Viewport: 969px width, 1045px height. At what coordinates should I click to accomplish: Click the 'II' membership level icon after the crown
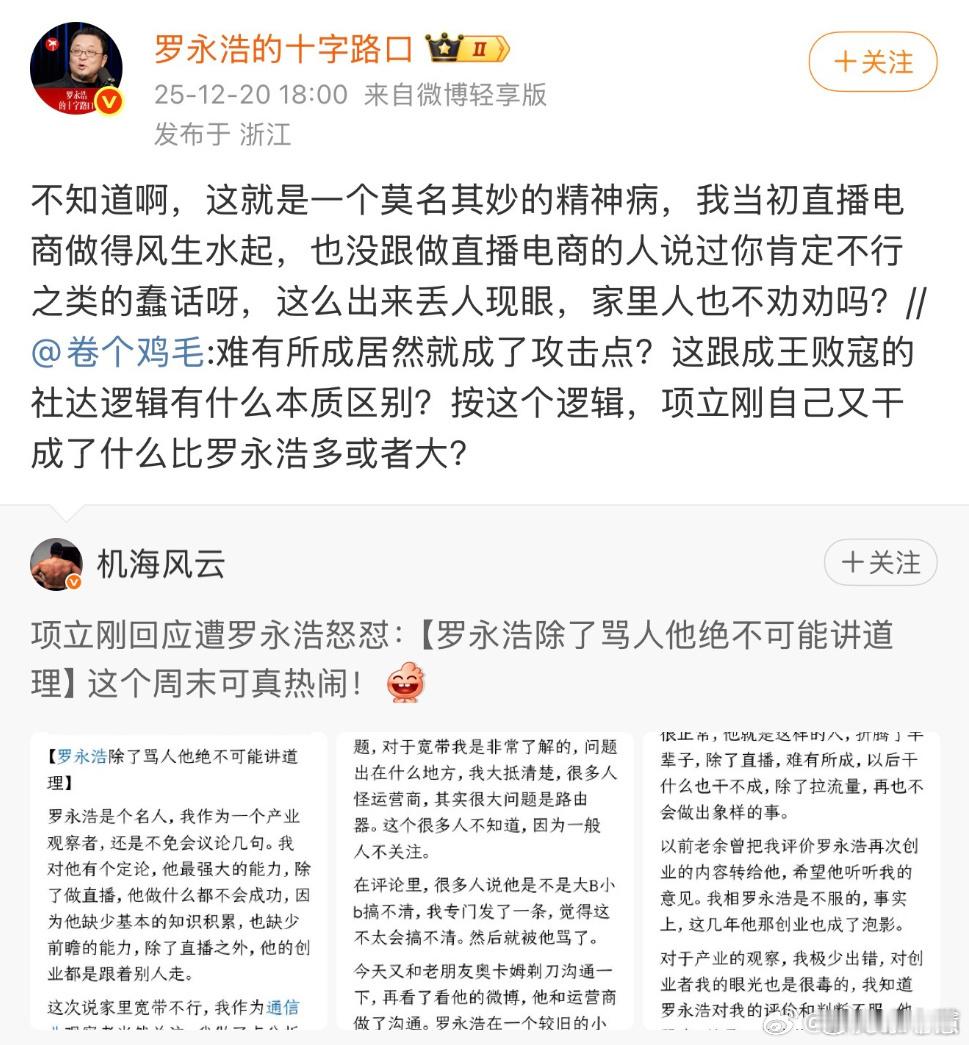(x=479, y=46)
